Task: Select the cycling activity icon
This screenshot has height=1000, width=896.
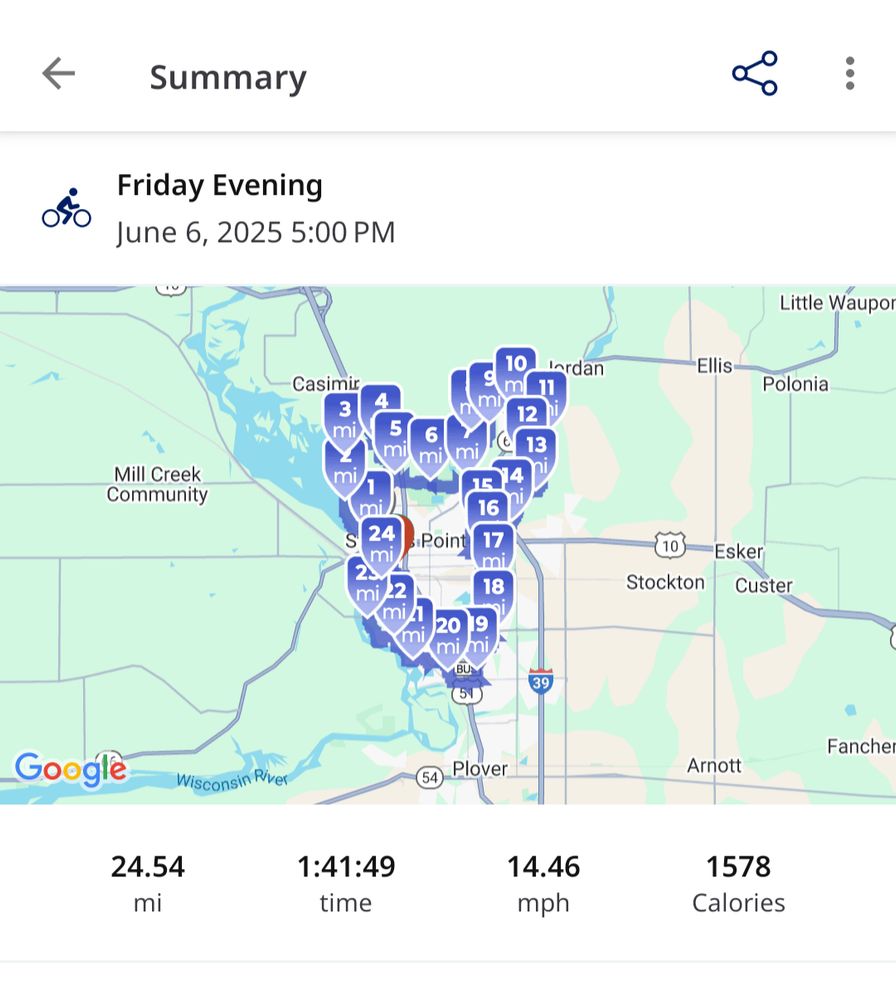Action: pos(66,205)
